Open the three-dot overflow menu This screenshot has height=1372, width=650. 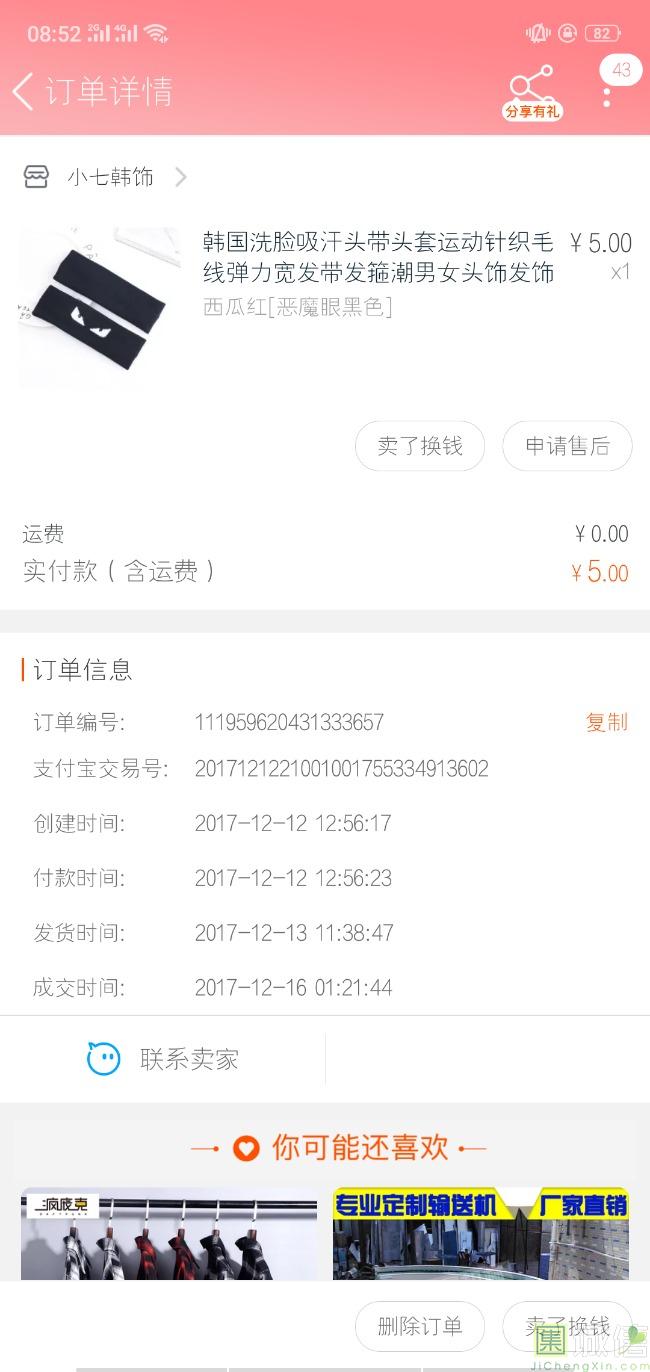pyautogui.click(x=607, y=97)
